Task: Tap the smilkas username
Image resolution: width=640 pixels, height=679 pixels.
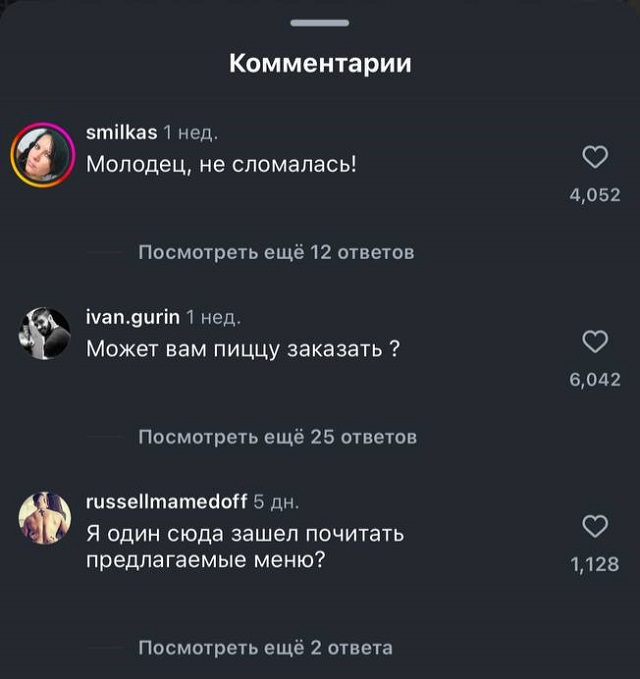Action: pos(120,133)
